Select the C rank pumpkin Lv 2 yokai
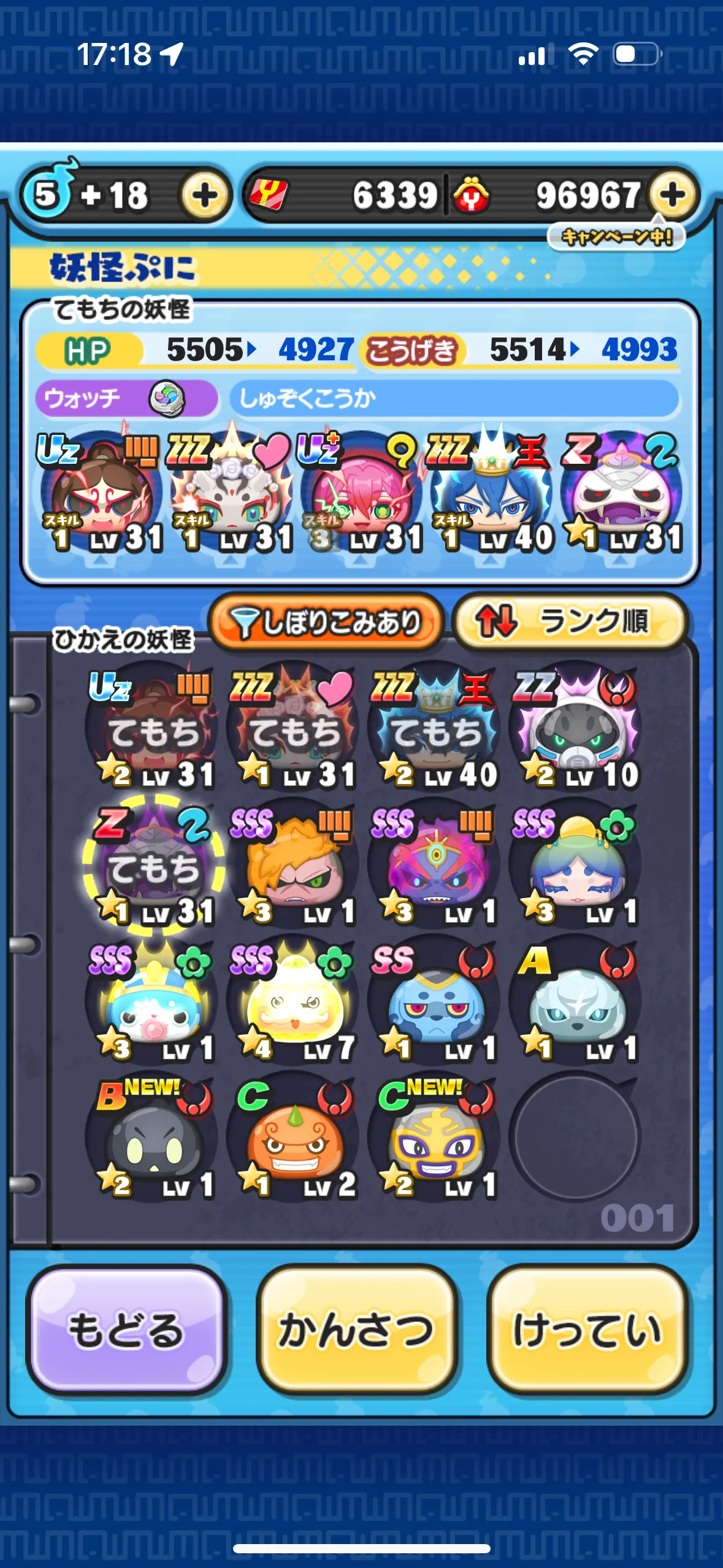Viewport: 723px width, 1568px height. (x=293, y=1139)
